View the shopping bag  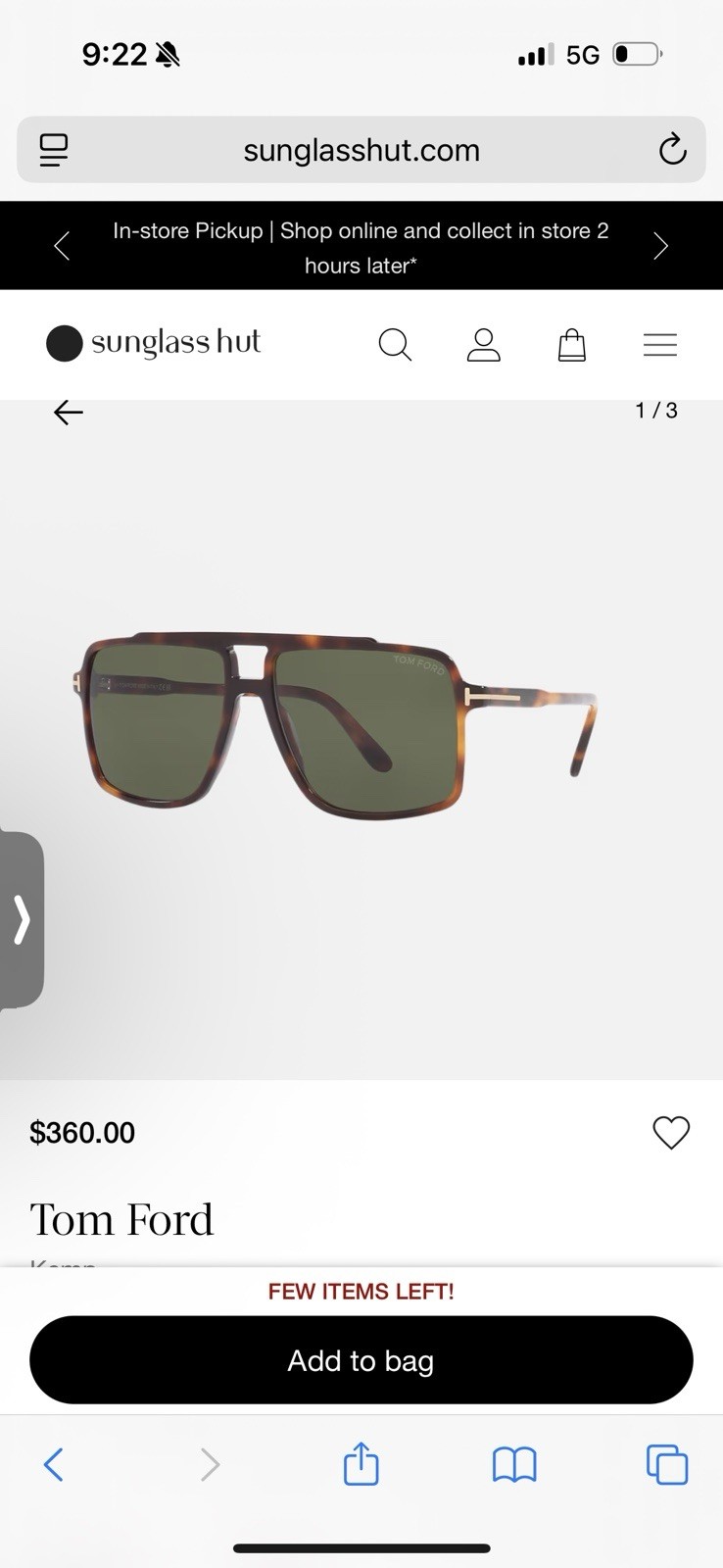[x=571, y=345]
